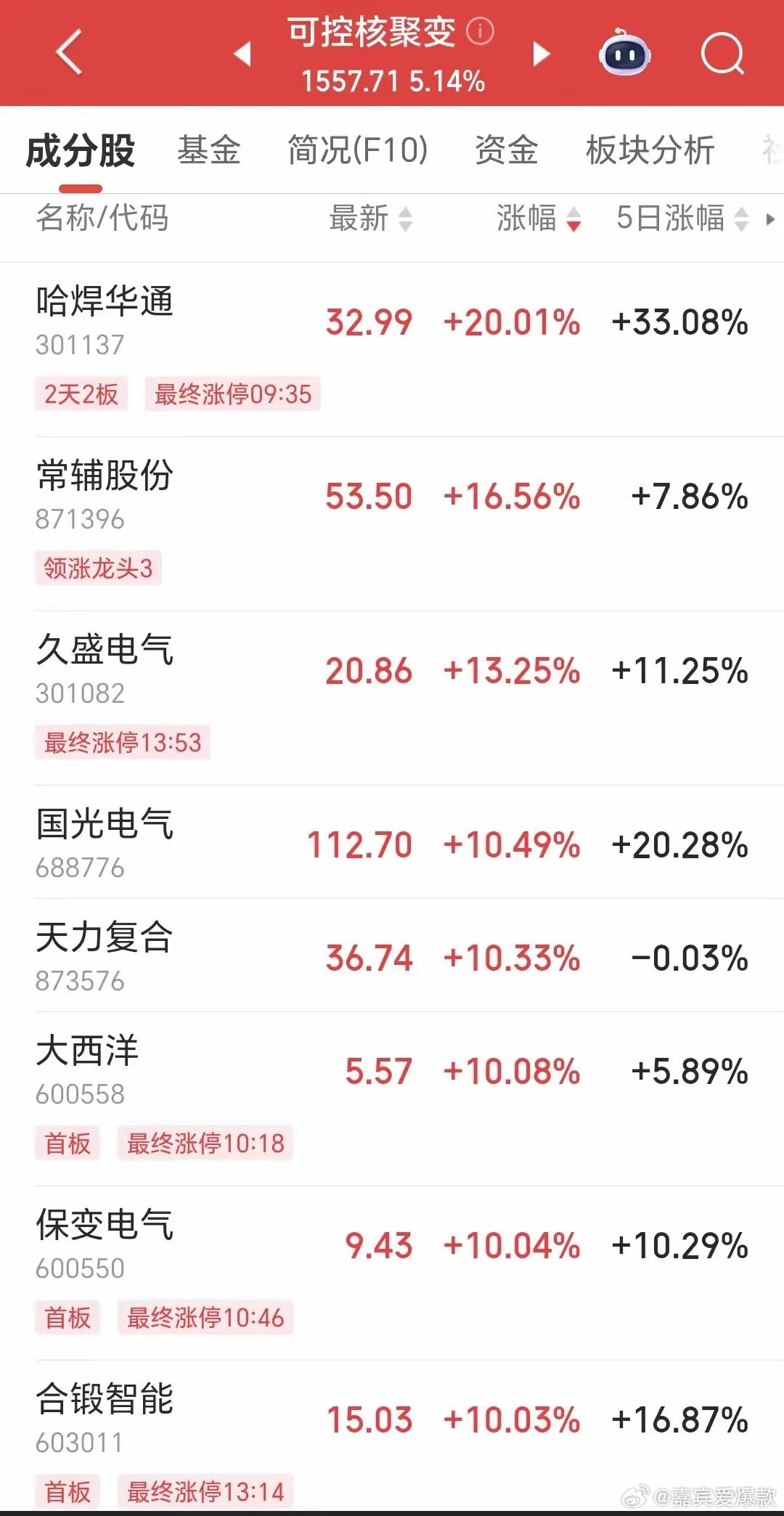784x1516 pixels.
Task: Open the stock 天力复合 873576
Action: pyautogui.click(x=392, y=955)
